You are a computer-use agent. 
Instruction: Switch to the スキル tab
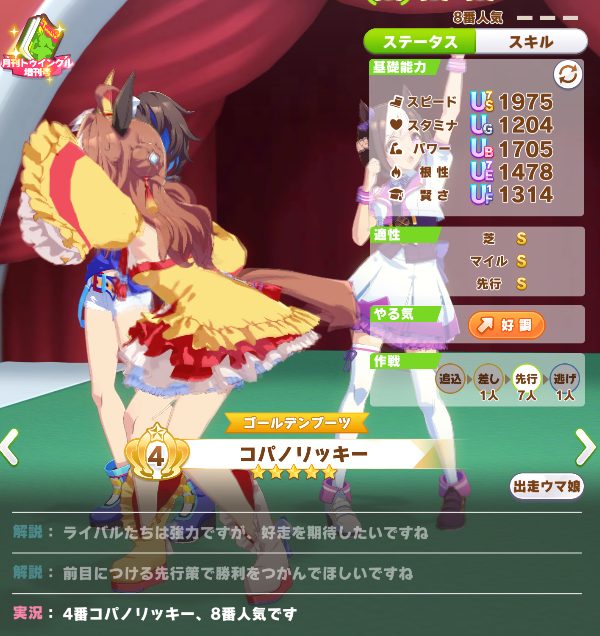click(x=531, y=41)
